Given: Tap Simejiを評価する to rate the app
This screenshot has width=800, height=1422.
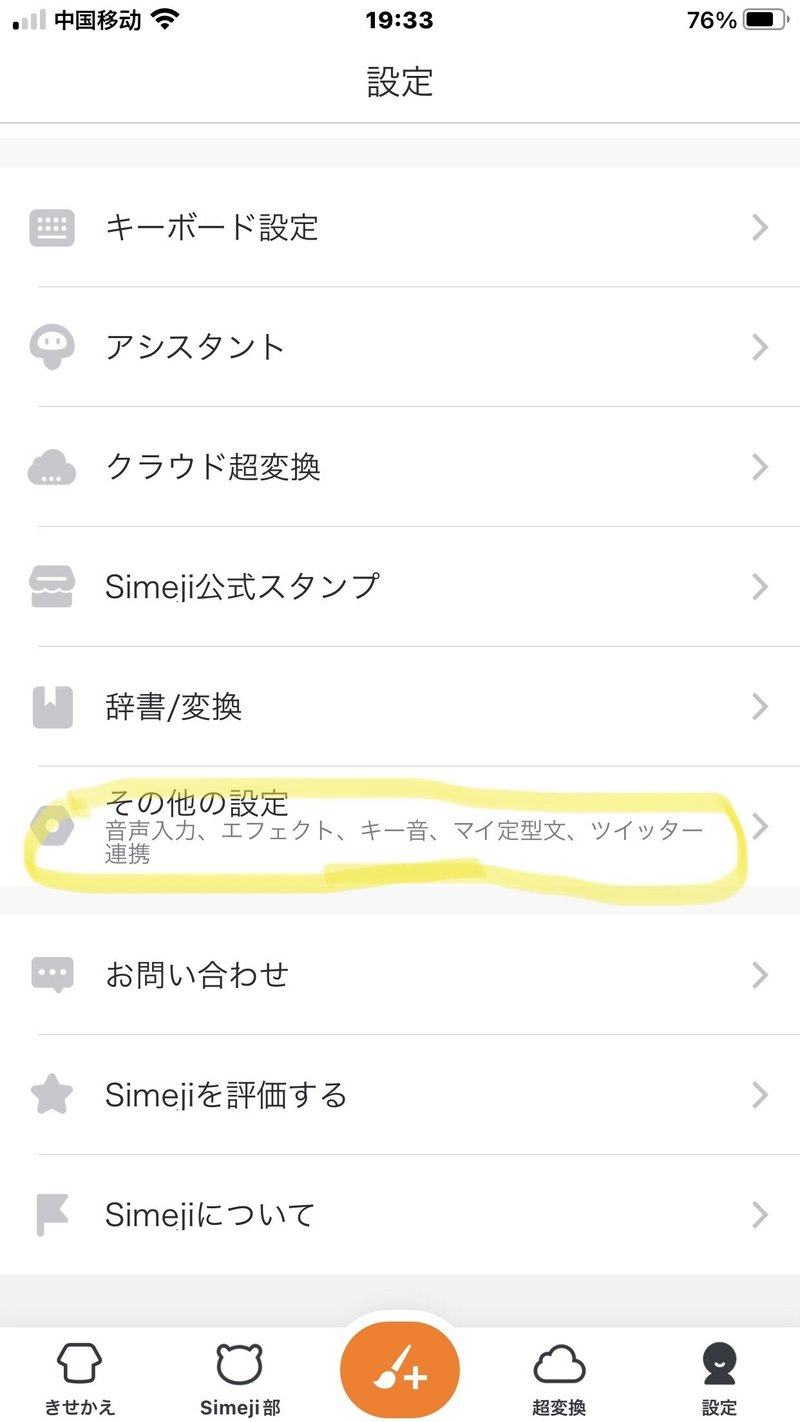Looking at the screenshot, I should 225,1095.
